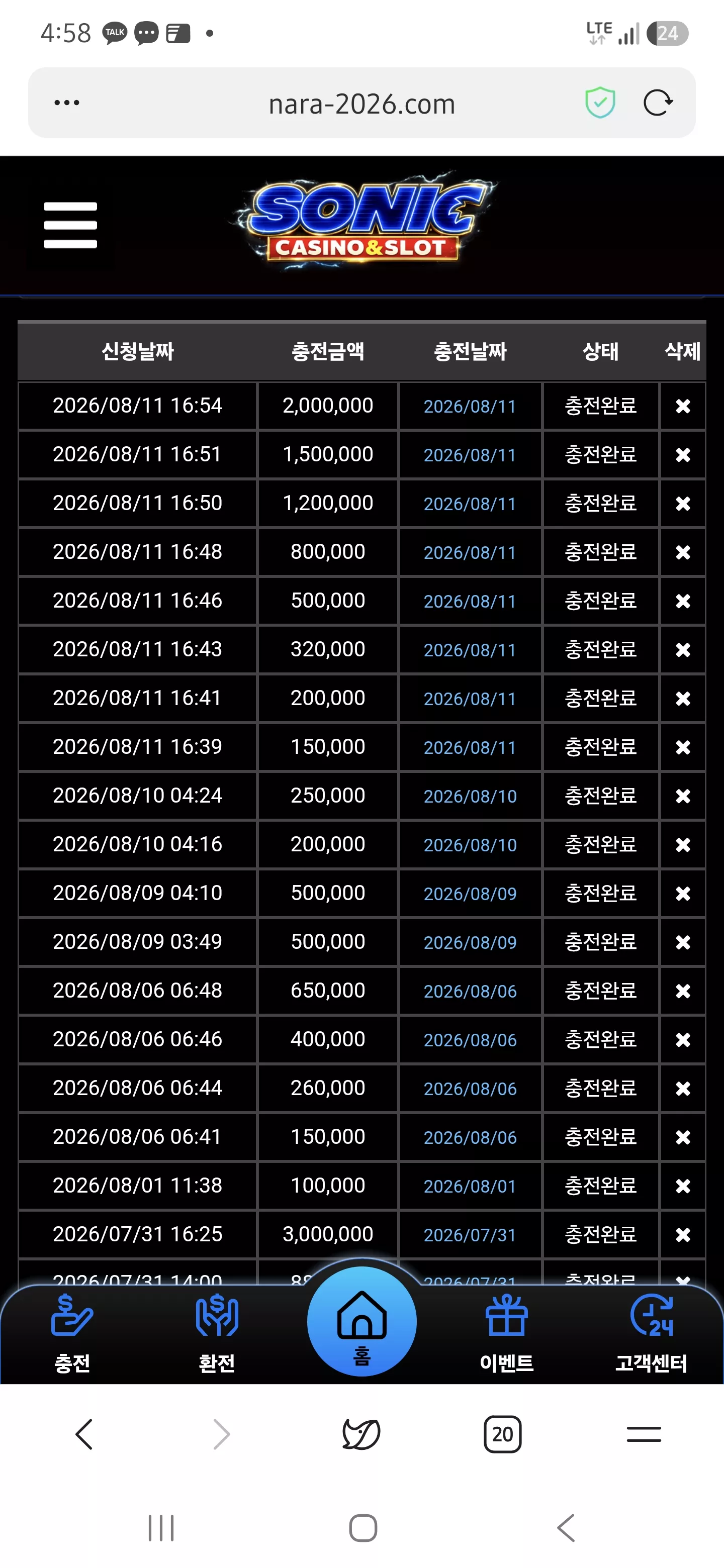
Task: Delete the 650,000 charge entry
Action: click(x=683, y=991)
